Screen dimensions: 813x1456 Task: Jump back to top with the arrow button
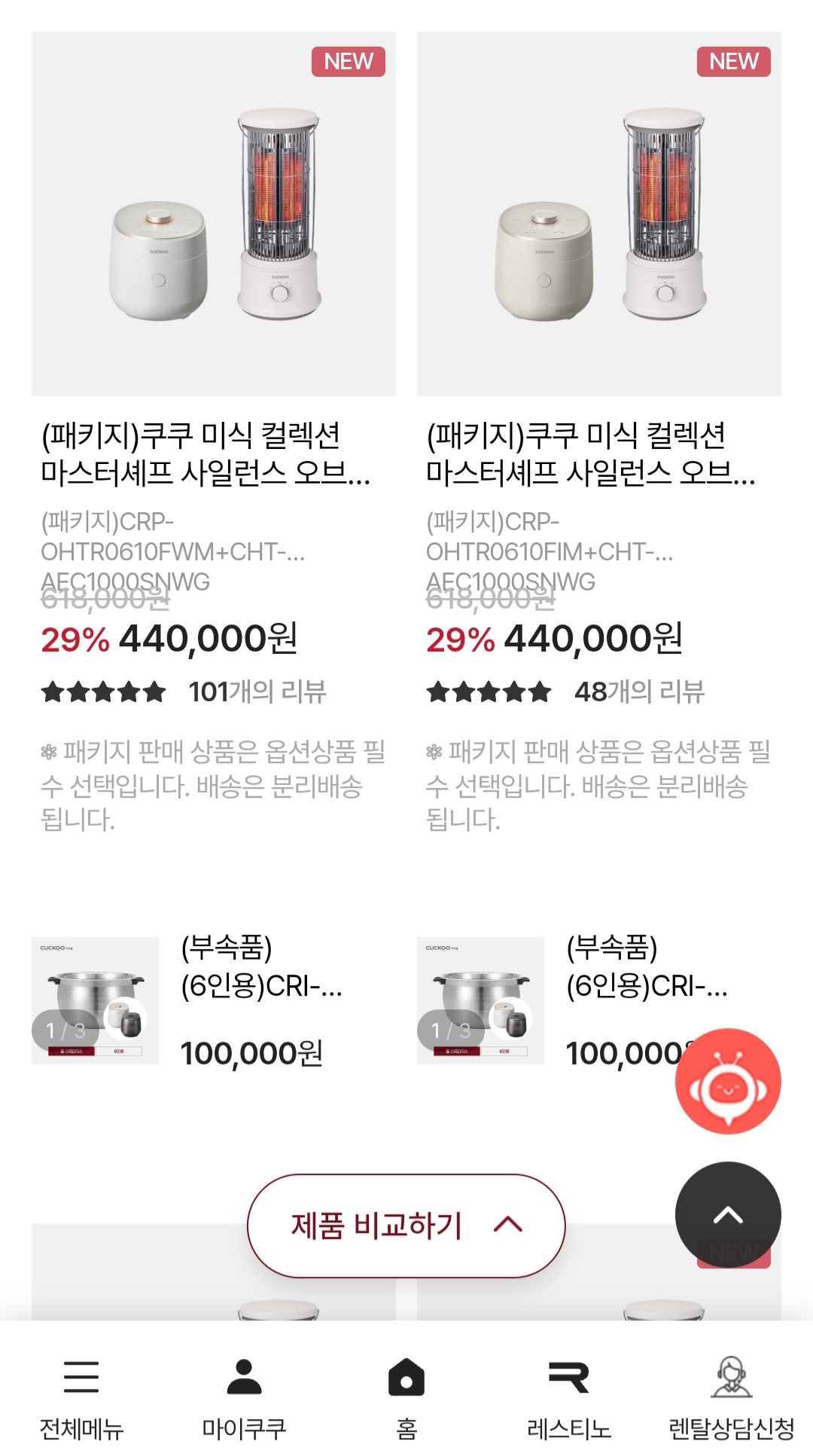tap(728, 1214)
